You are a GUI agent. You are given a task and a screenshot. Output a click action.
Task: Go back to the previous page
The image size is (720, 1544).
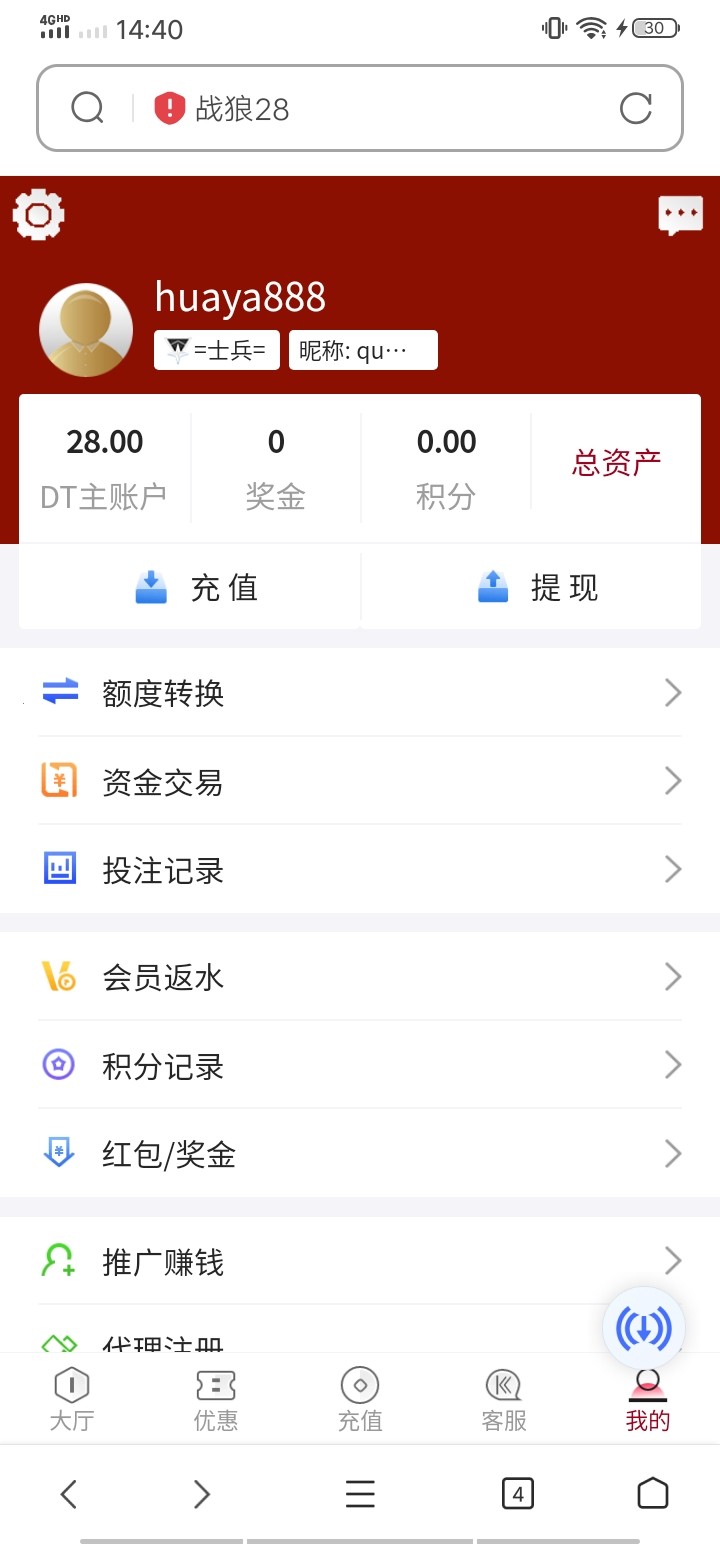click(68, 1494)
